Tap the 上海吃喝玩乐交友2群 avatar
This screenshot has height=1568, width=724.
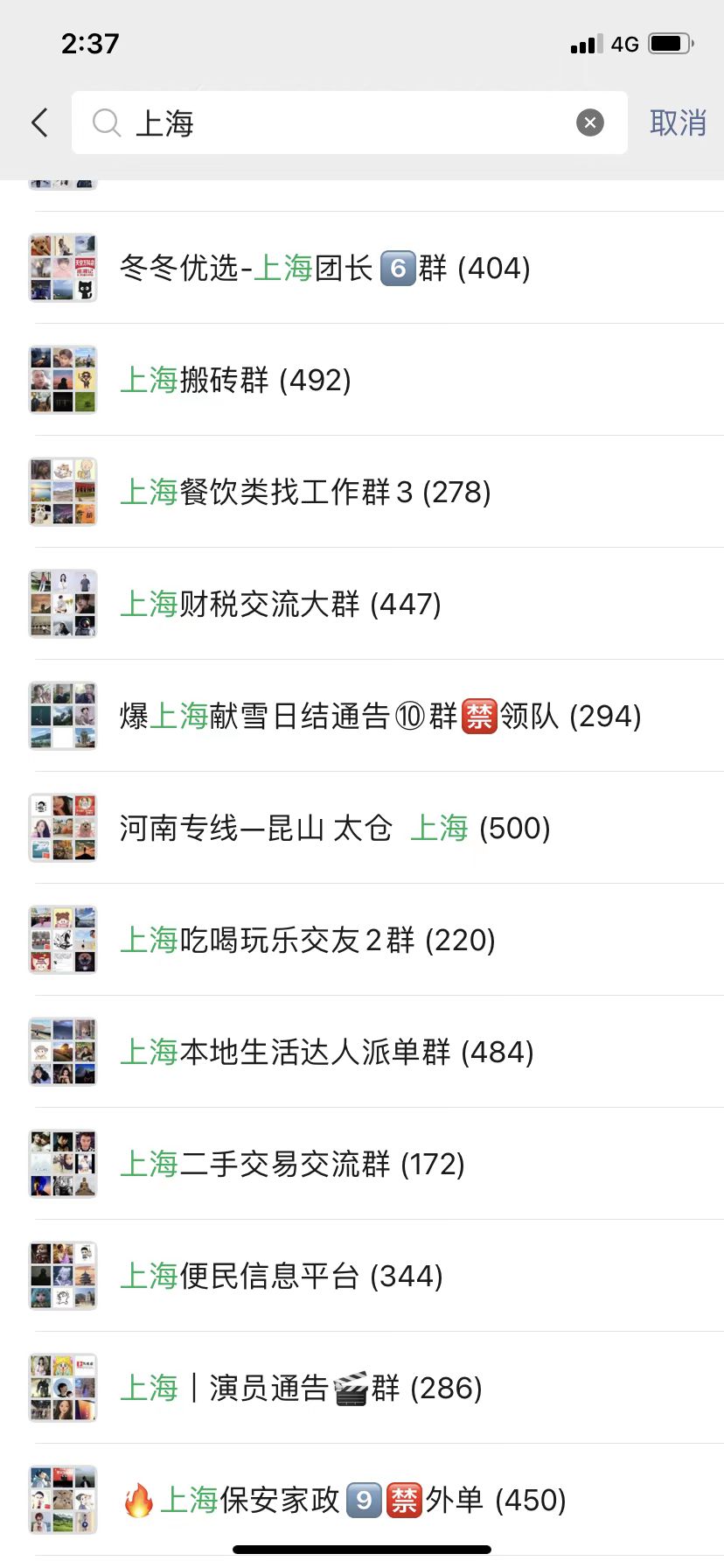[62, 940]
